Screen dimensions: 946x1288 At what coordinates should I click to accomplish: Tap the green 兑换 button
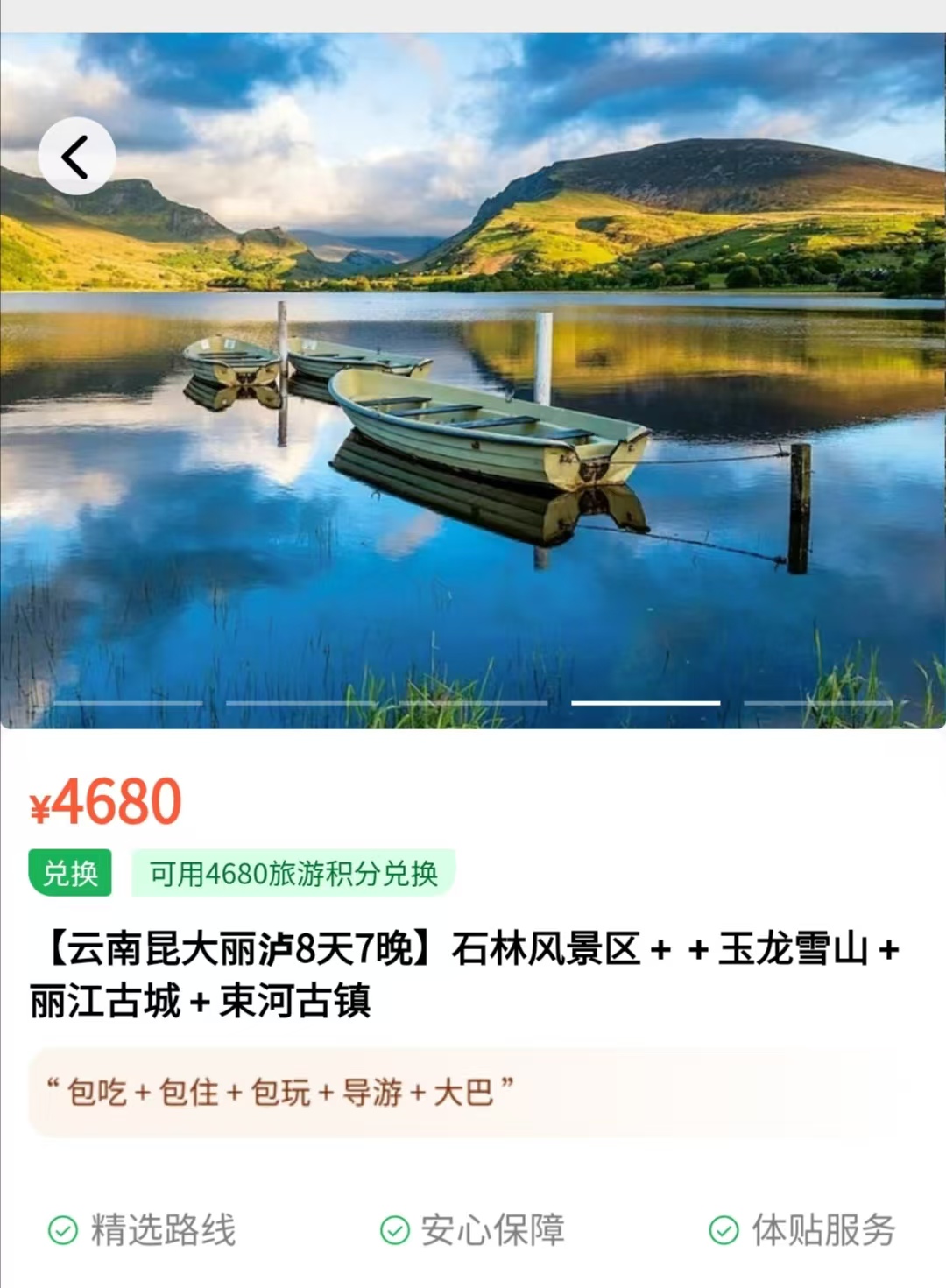point(70,873)
